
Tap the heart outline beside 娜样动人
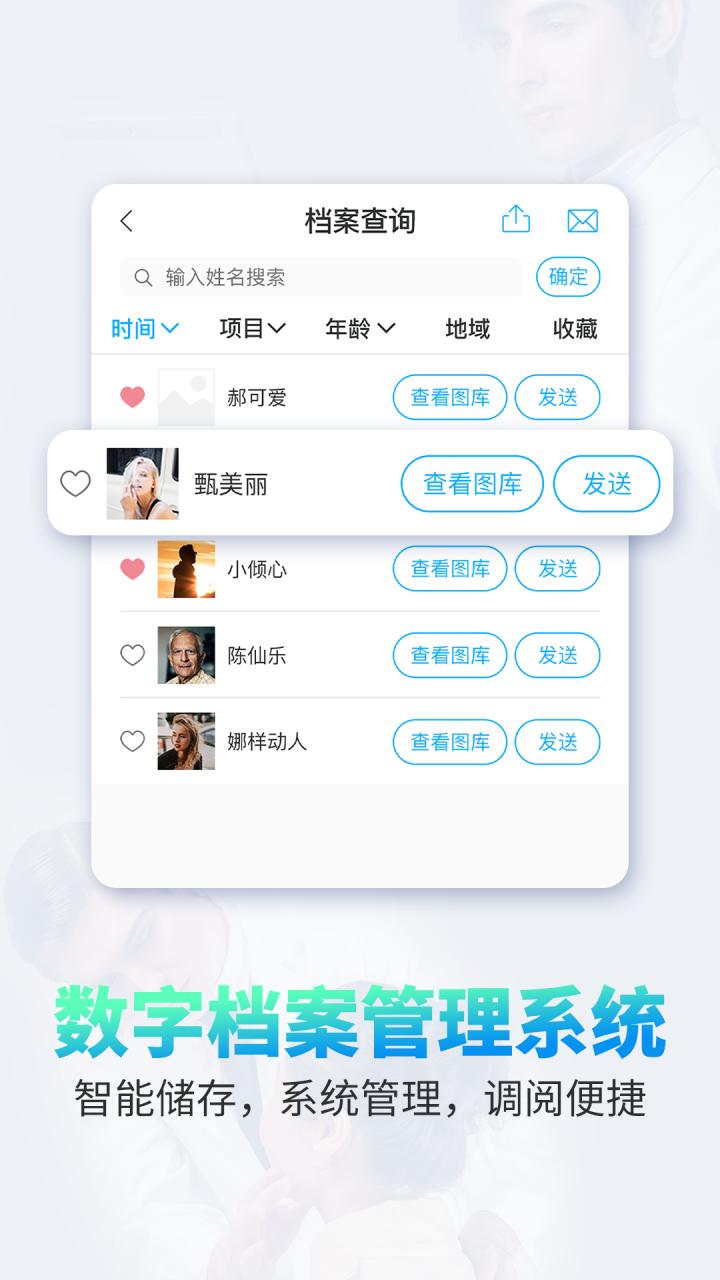pyautogui.click(x=131, y=742)
